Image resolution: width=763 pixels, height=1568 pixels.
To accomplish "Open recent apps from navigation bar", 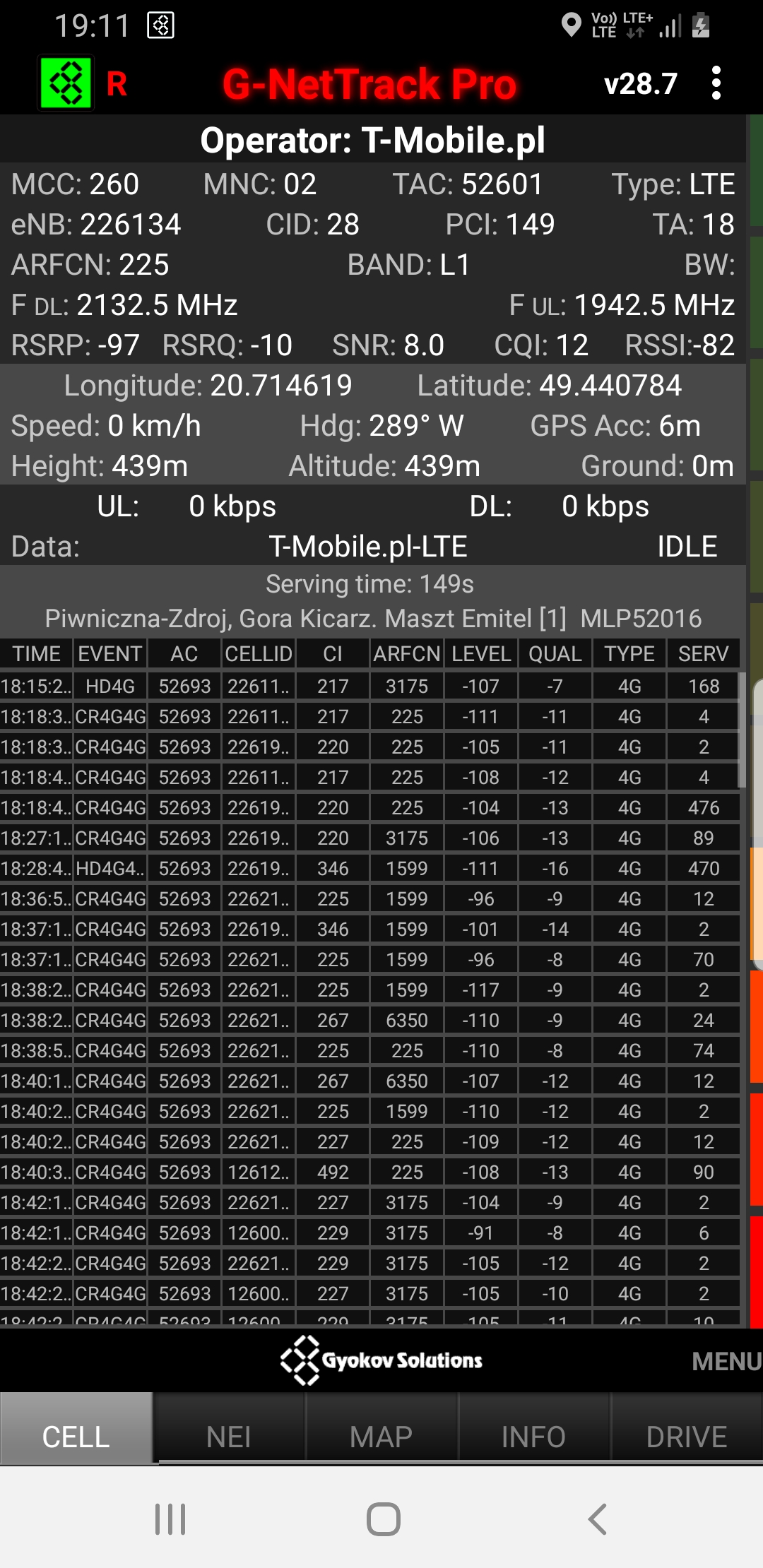I will point(170,1519).
